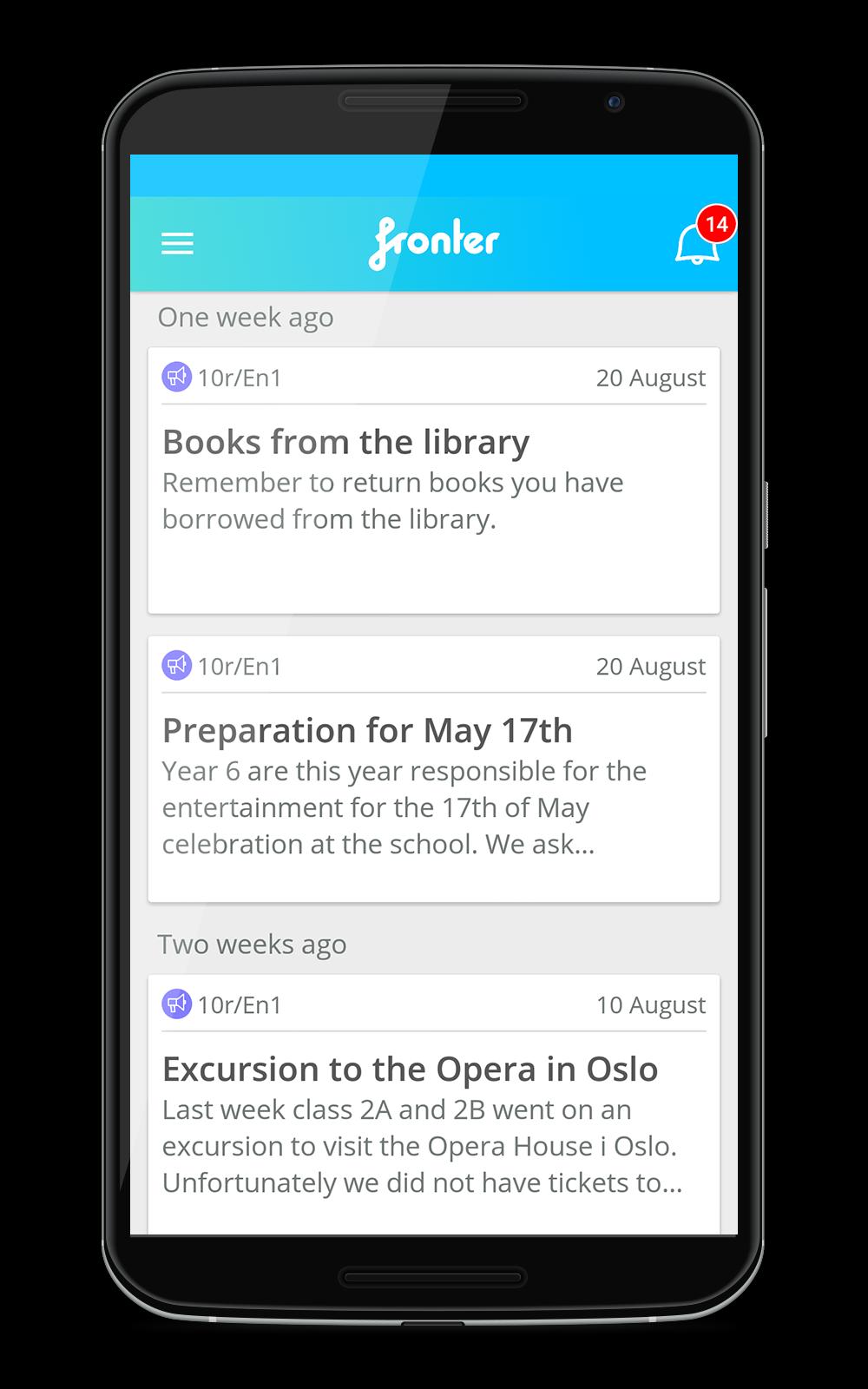Open the notifications bell with 14 alerts
The width and height of the screenshot is (868, 1389).
698,243
